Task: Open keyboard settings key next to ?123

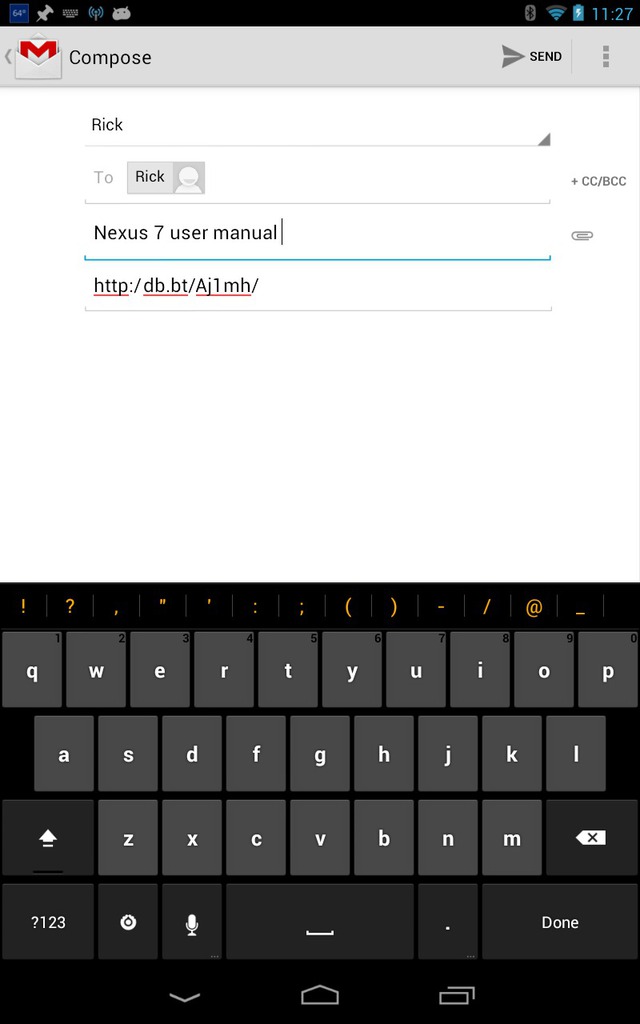Action: 128,921
